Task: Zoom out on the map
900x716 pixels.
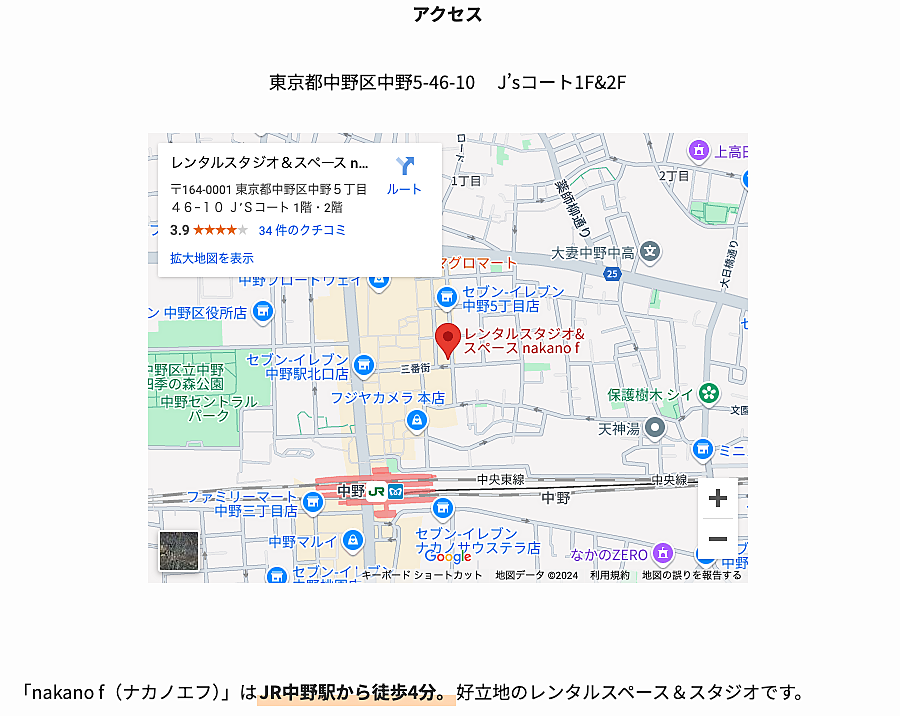Action: click(717, 540)
